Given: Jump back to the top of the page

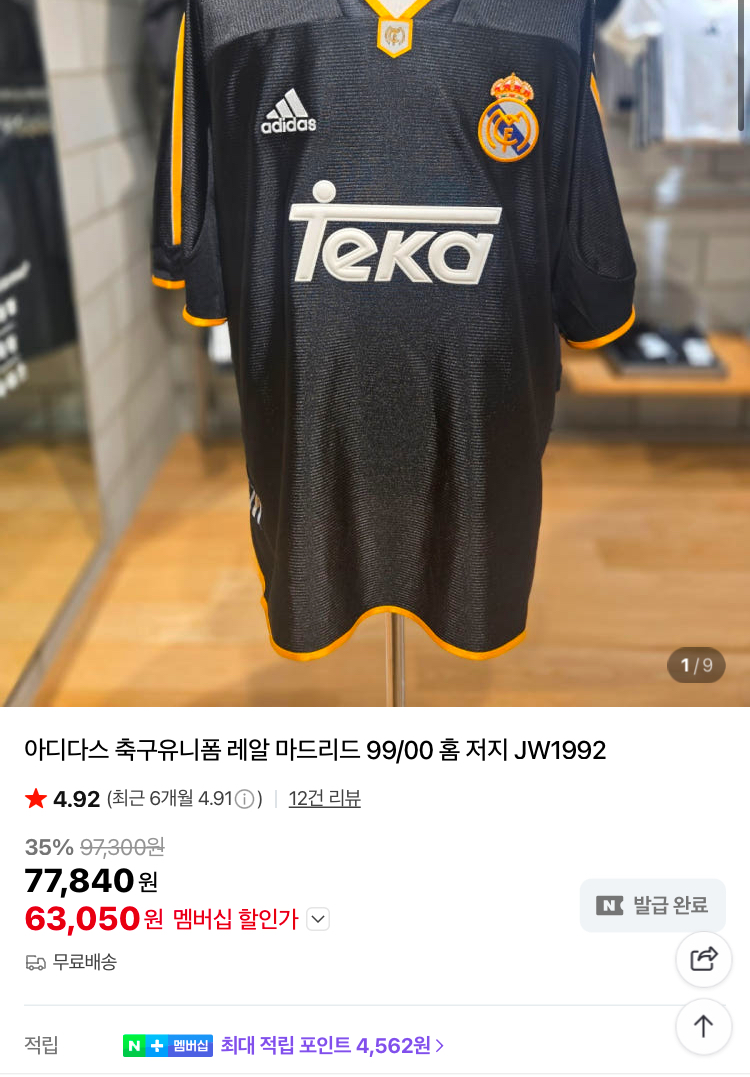Looking at the screenshot, I should pos(703,1026).
